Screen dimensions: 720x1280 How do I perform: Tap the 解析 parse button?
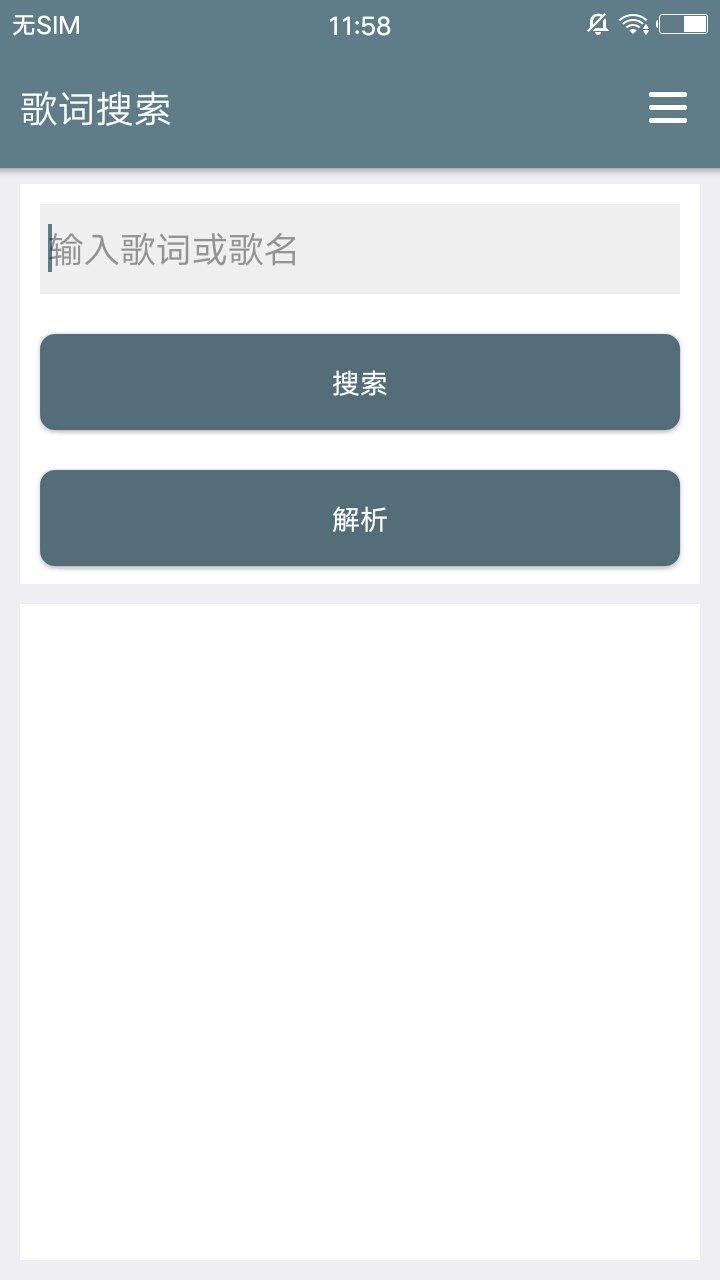(x=360, y=518)
